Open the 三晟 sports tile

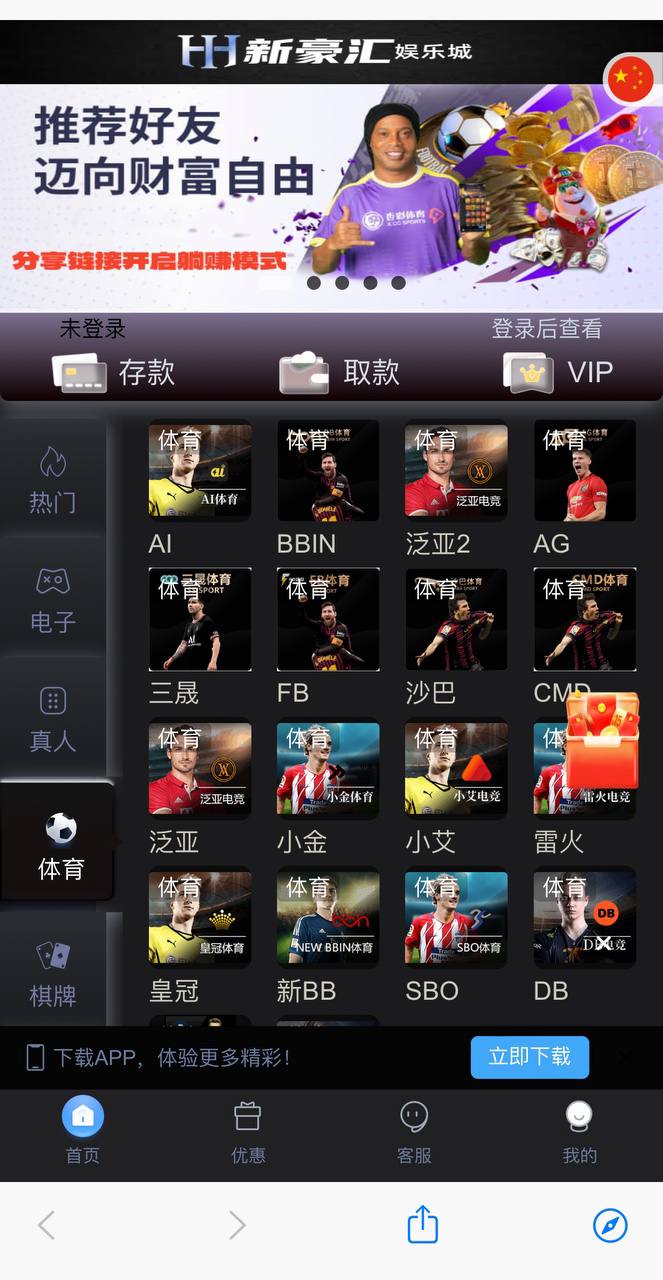coord(200,620)
